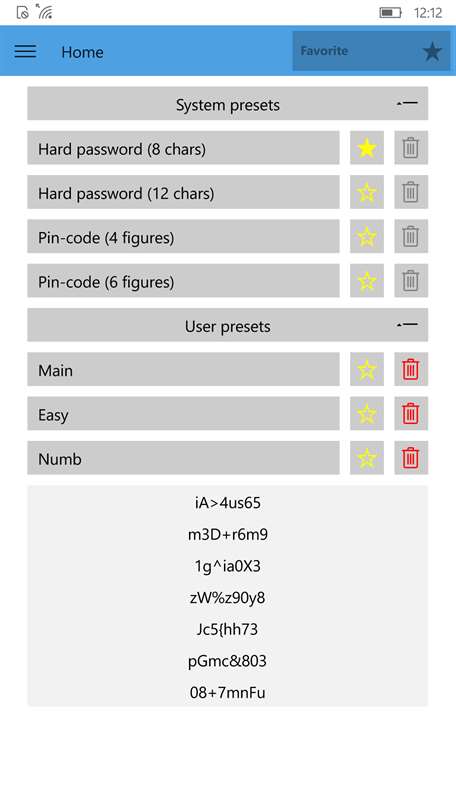The width and height of the screenshot is (456, 810).
Task: Favorite the Numb preset star
Action: click(367, 458)
